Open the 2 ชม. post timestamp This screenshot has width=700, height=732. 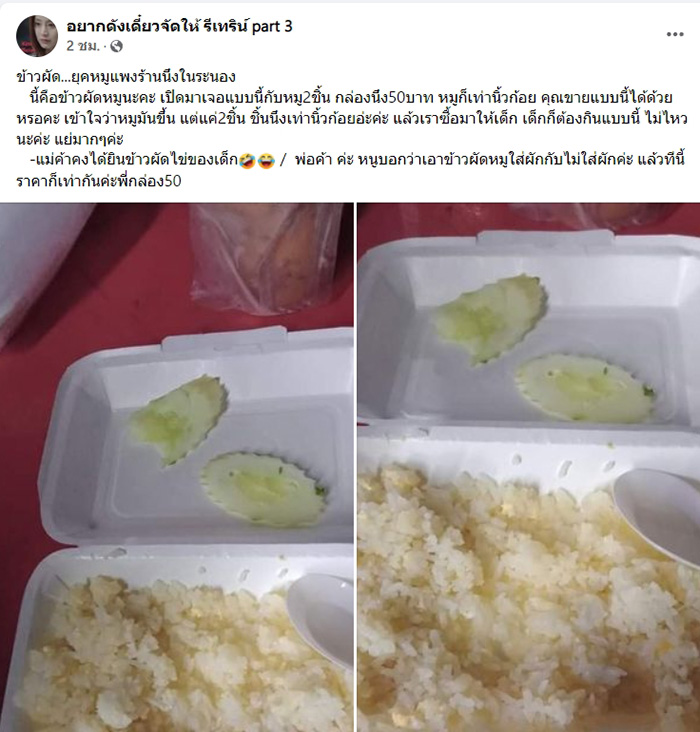84,47
